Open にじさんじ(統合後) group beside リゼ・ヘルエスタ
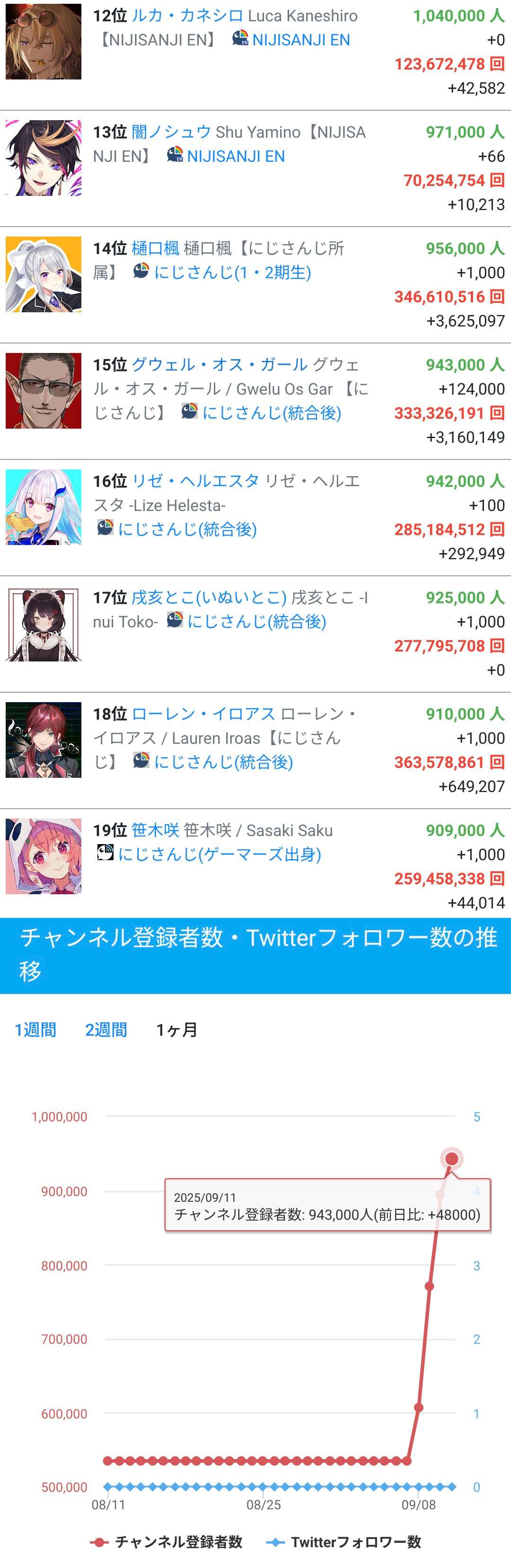 click(x=187, y=529)
